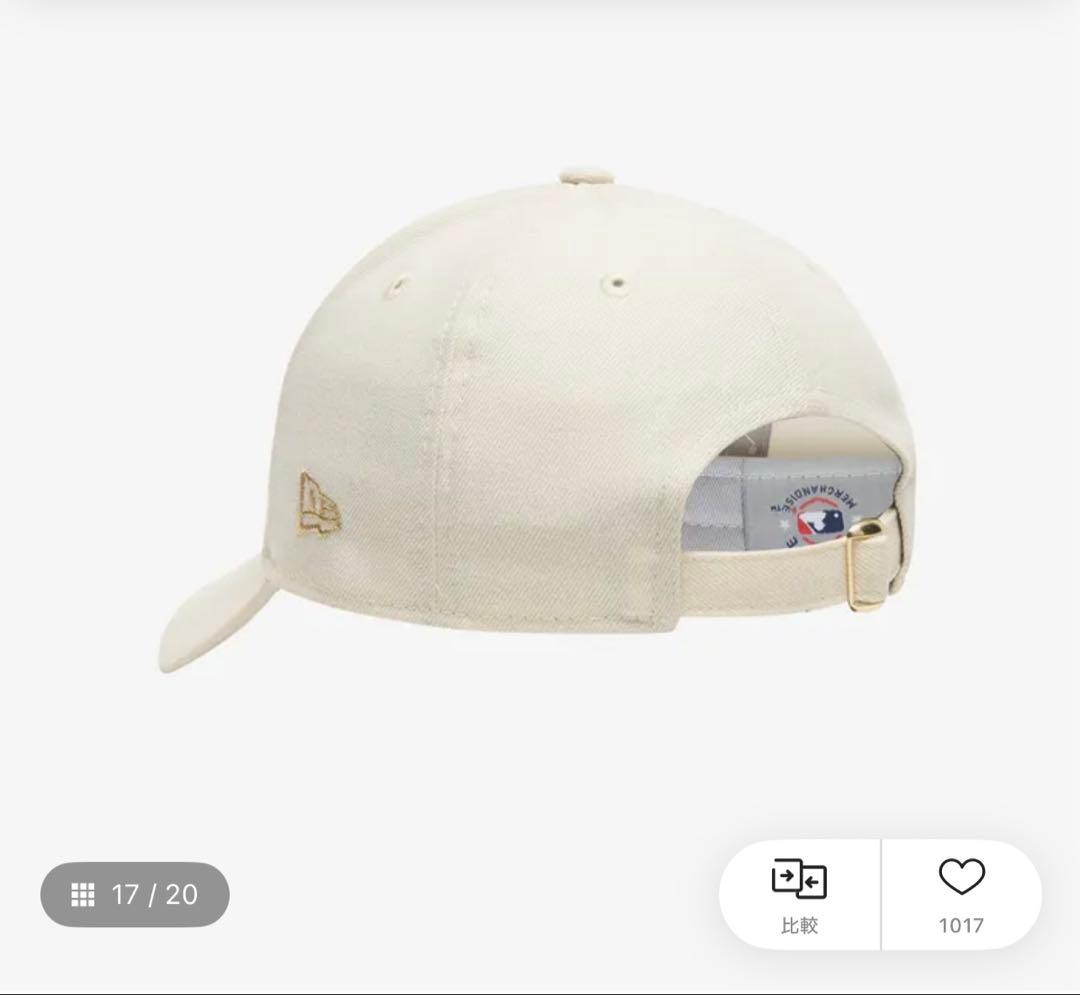Like this cap with the heart icon
This screenshot has height=995, width=1080.
[962, 895]
